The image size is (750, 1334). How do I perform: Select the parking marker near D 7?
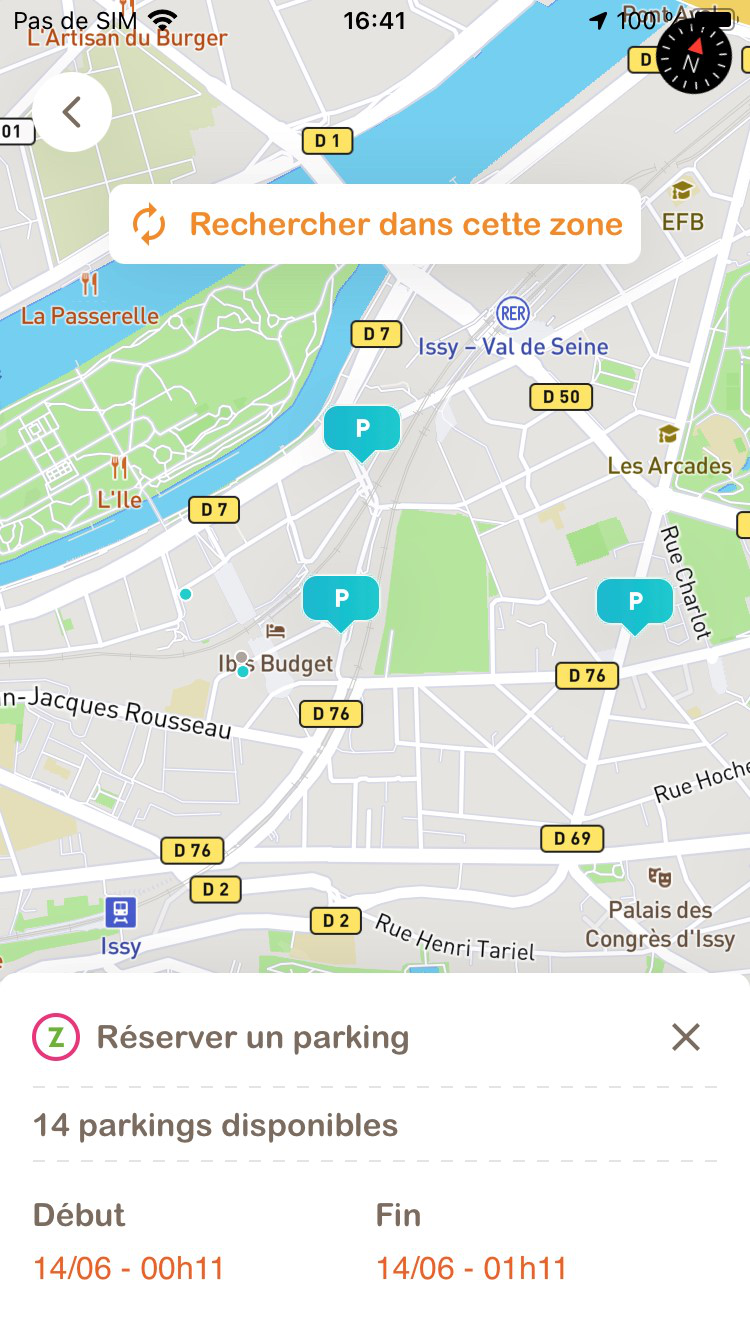362,430
